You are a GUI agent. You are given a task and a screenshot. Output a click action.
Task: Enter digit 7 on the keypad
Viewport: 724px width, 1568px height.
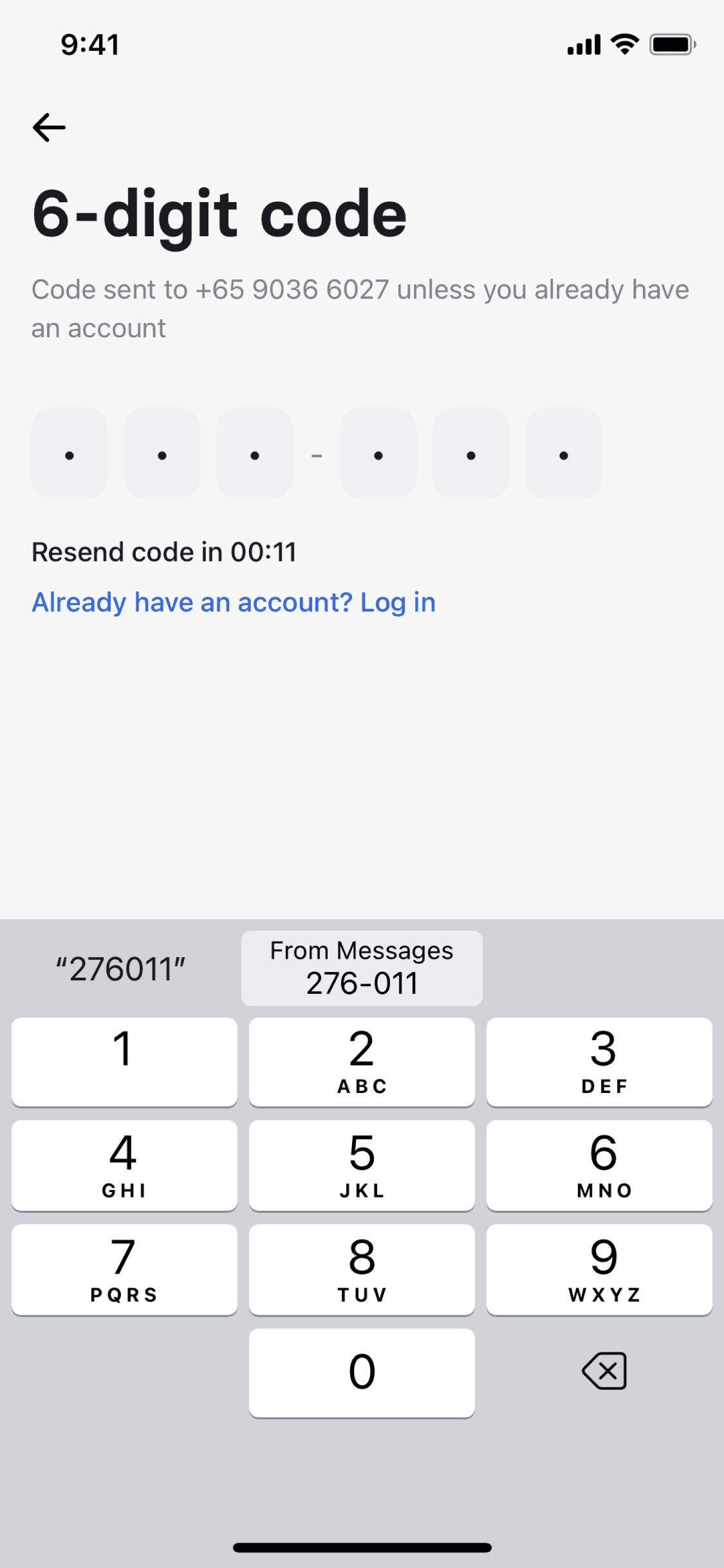click(124, 1269)
